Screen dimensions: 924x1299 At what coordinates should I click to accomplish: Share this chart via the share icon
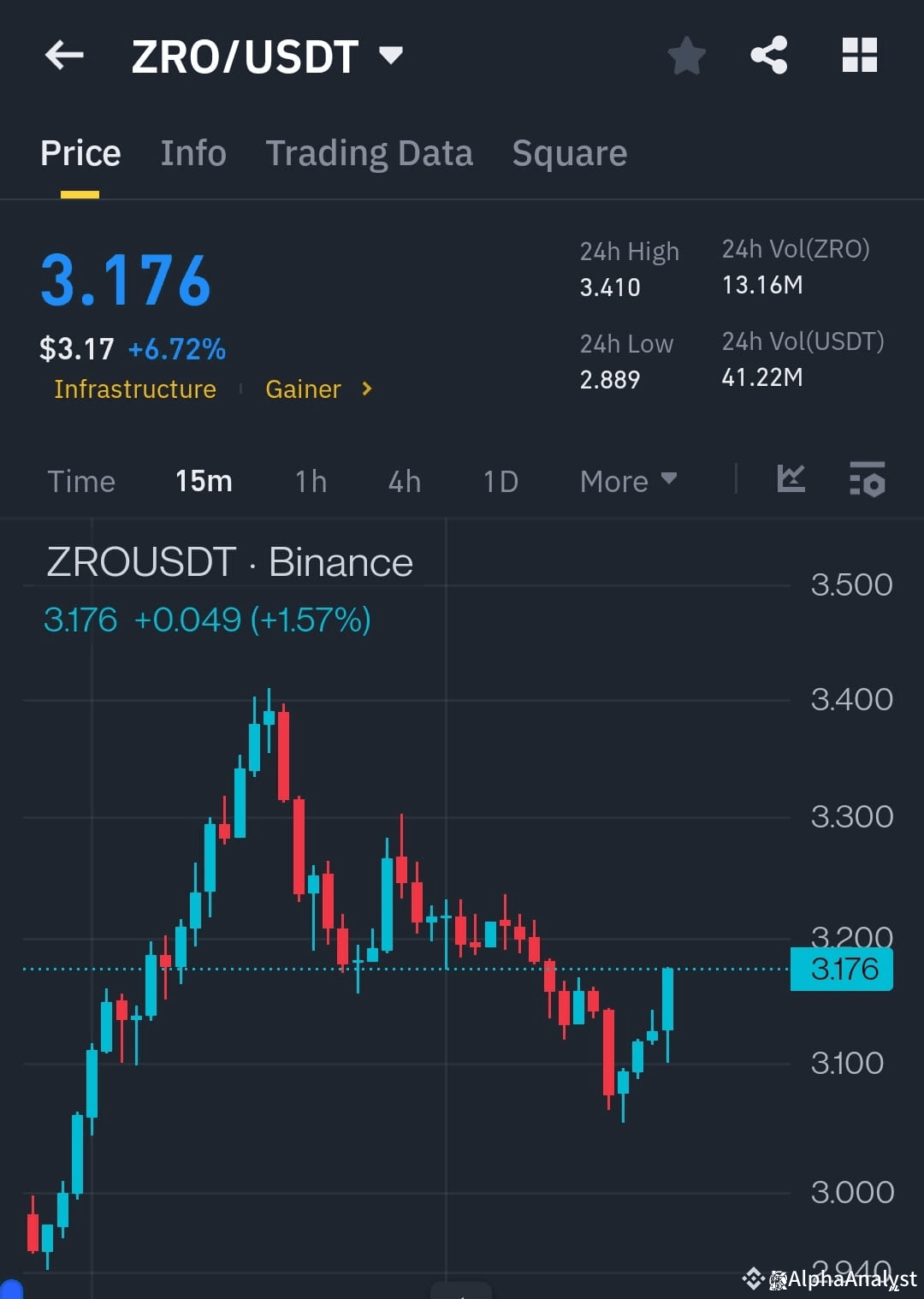click(768, 55)
